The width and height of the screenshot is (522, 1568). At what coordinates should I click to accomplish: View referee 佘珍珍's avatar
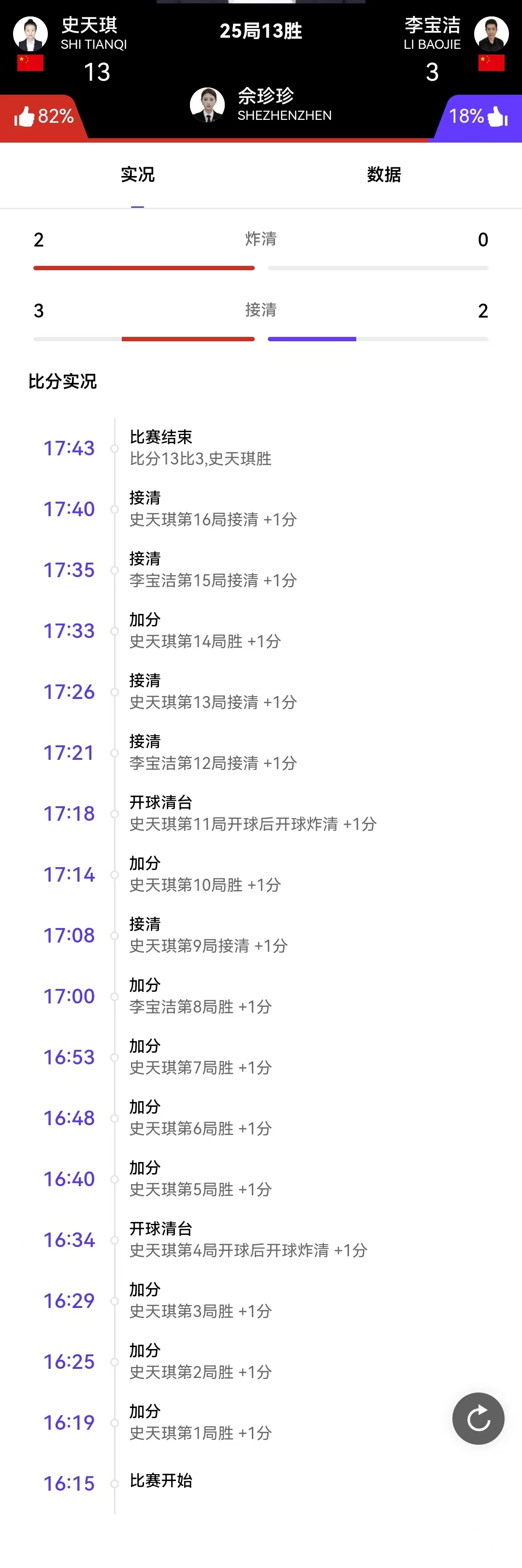click(x=207, y=104)
